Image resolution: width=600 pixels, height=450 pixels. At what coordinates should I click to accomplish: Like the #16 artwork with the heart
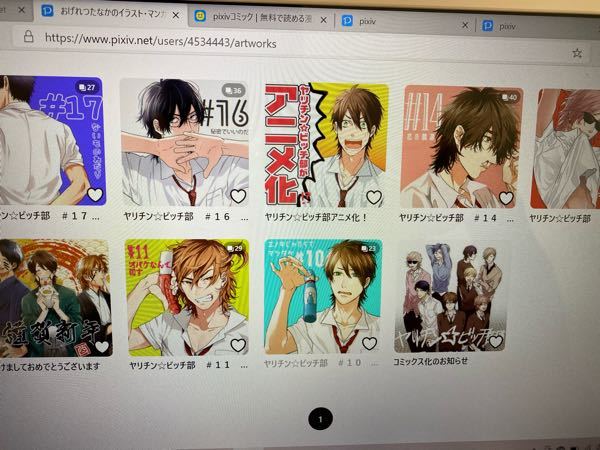[x=238, y=196]
